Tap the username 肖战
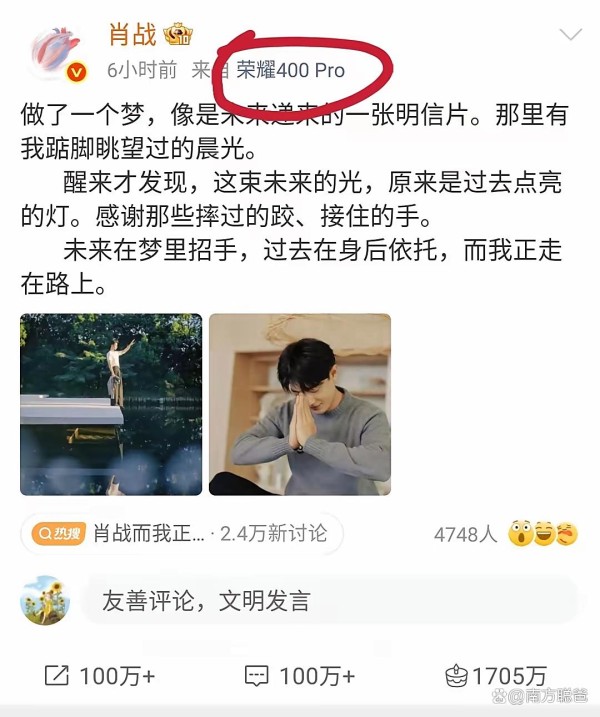The height and width of the screenshot is (717, 600). (x=132, y=35)
